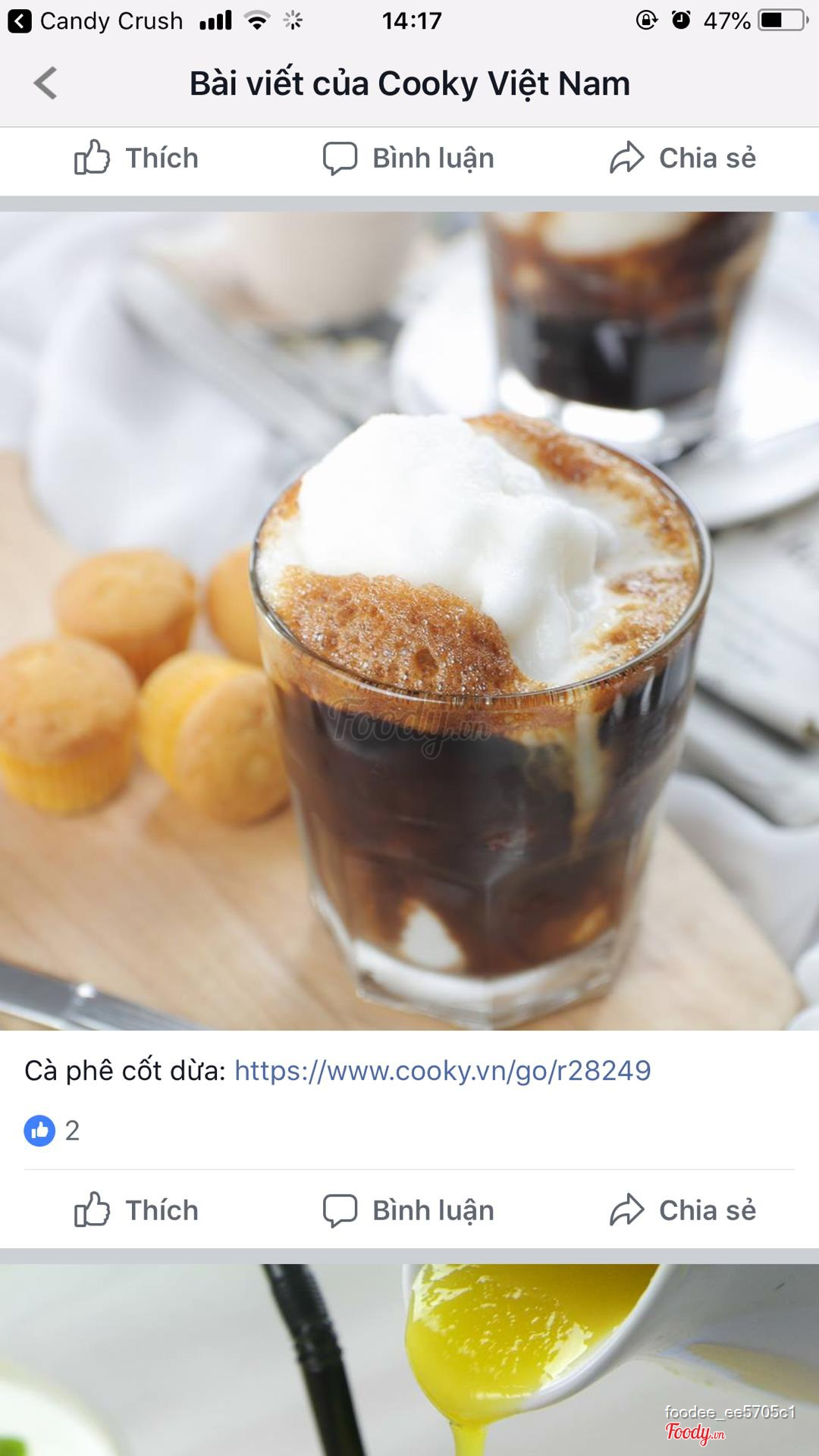
Task: Open the yellow sauce pouring photo
Action: pyautogui.click(x=409, y=1359)
